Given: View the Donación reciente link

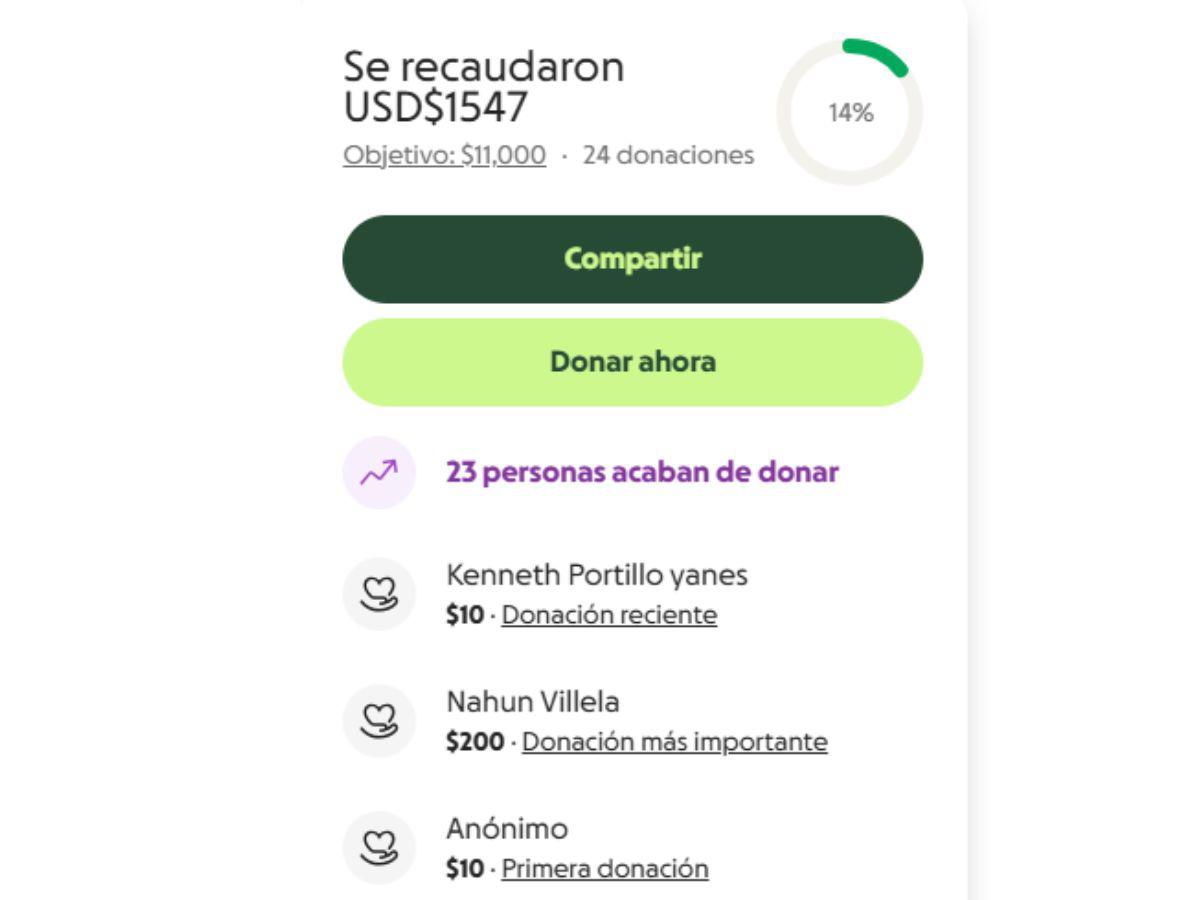Looking at the screenshot, I should 609,615.
